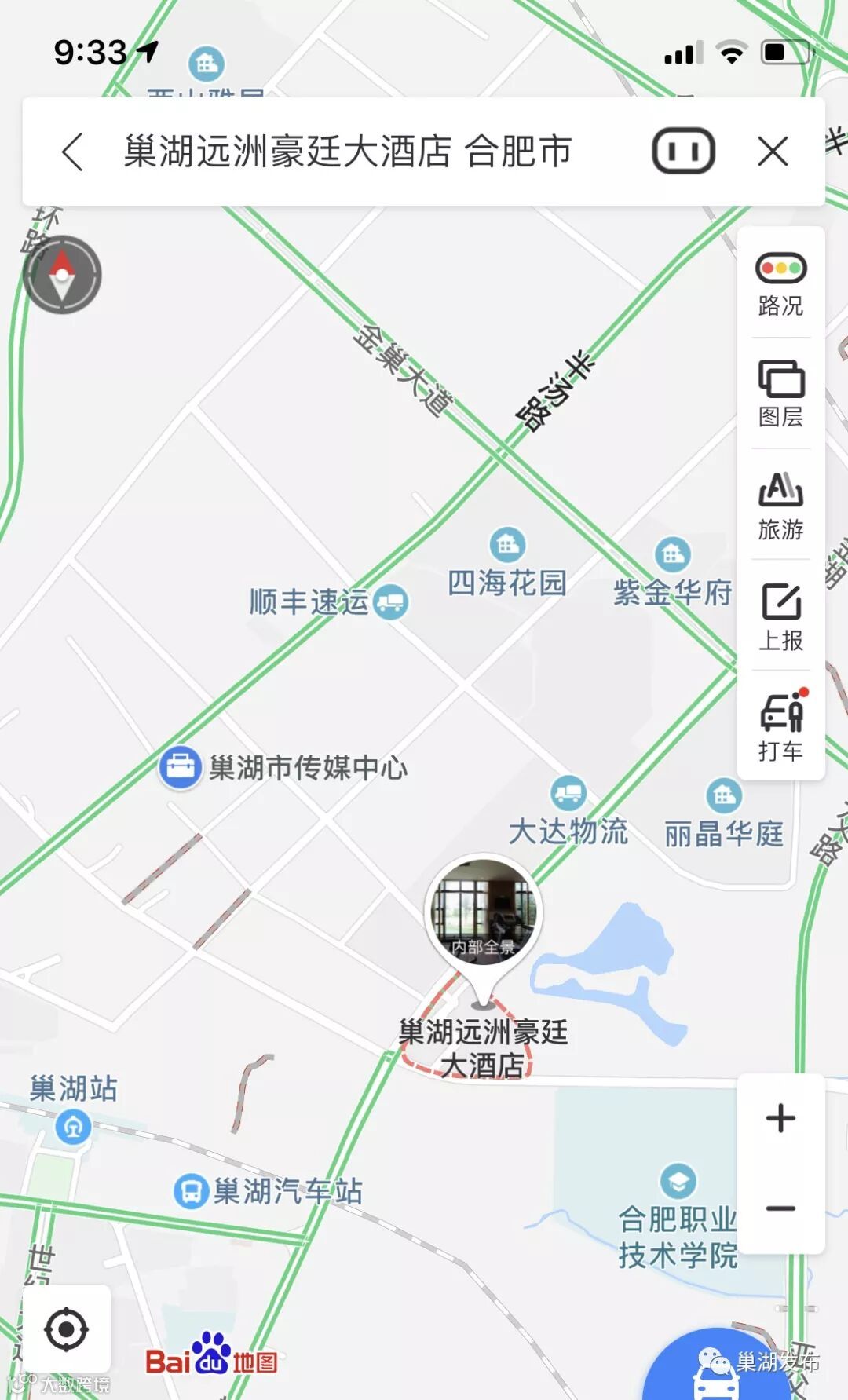This screenshot has height=1400, width=848.
Task: Center the map on my location
Action: click(x=66, y=1329)
